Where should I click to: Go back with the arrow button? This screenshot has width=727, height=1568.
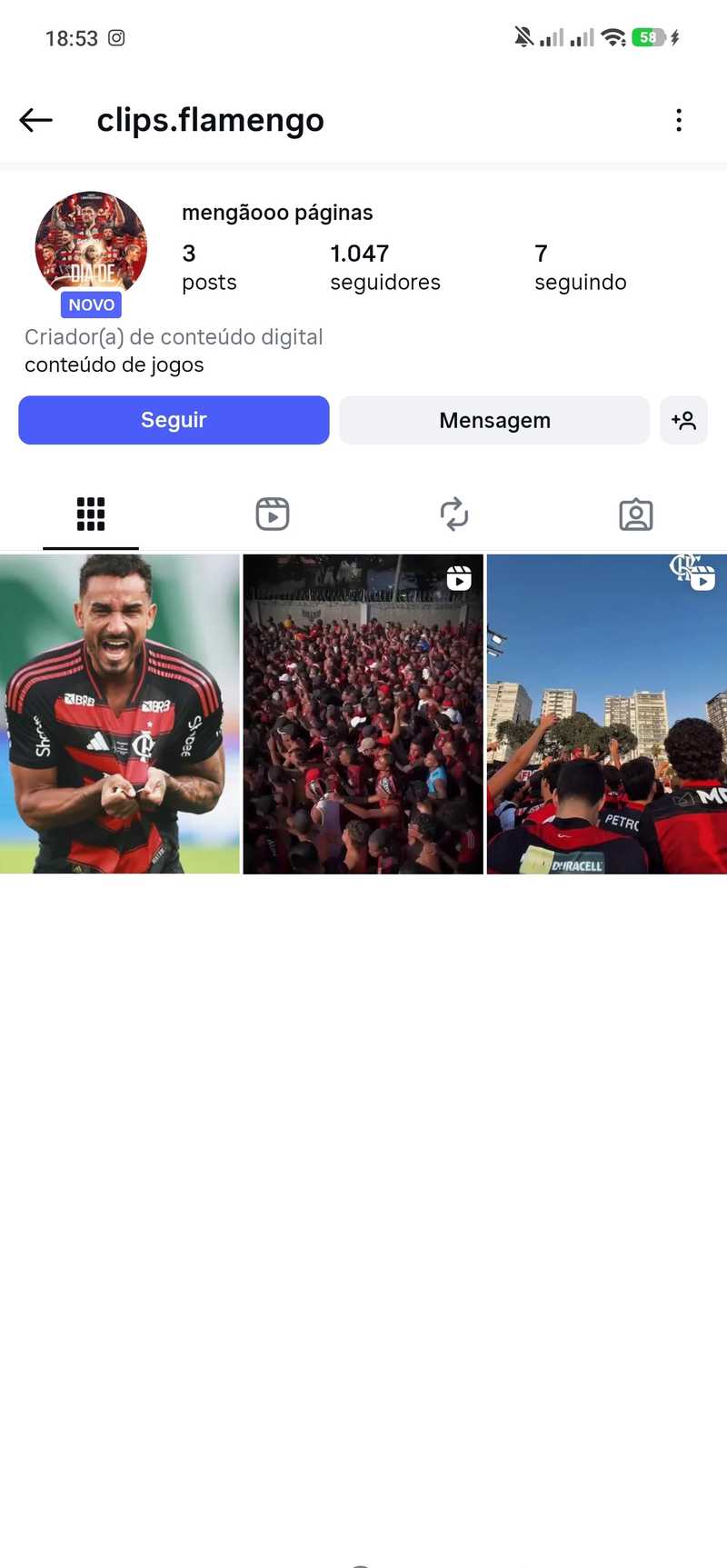(35, 119)
